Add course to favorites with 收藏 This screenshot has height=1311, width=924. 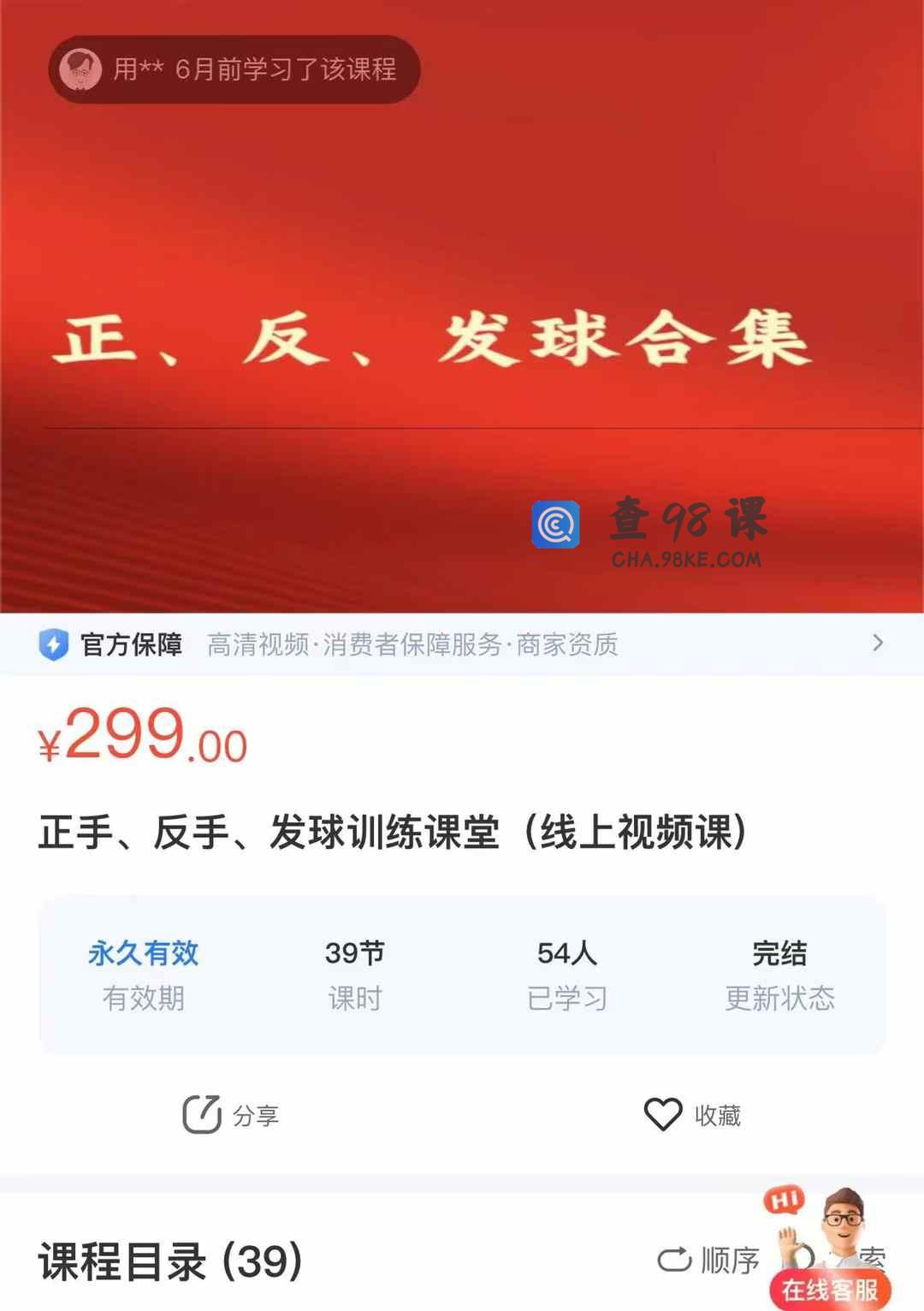692,1114
